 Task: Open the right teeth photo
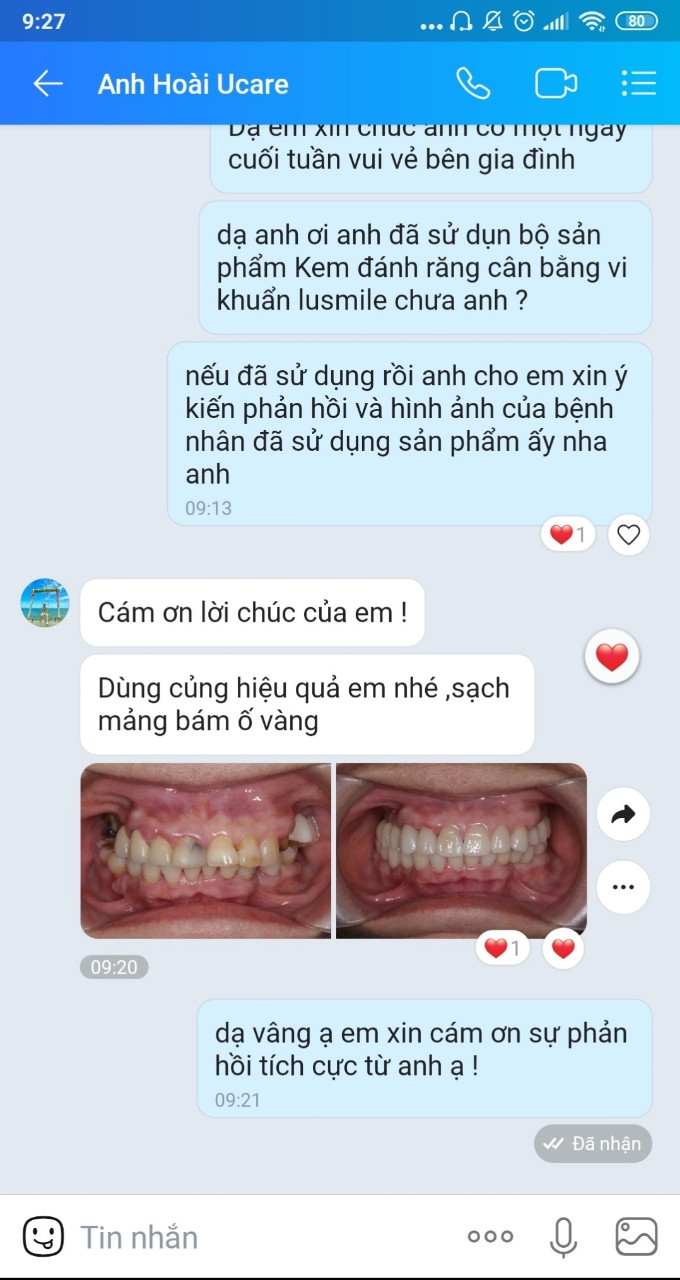click(461, 851)
